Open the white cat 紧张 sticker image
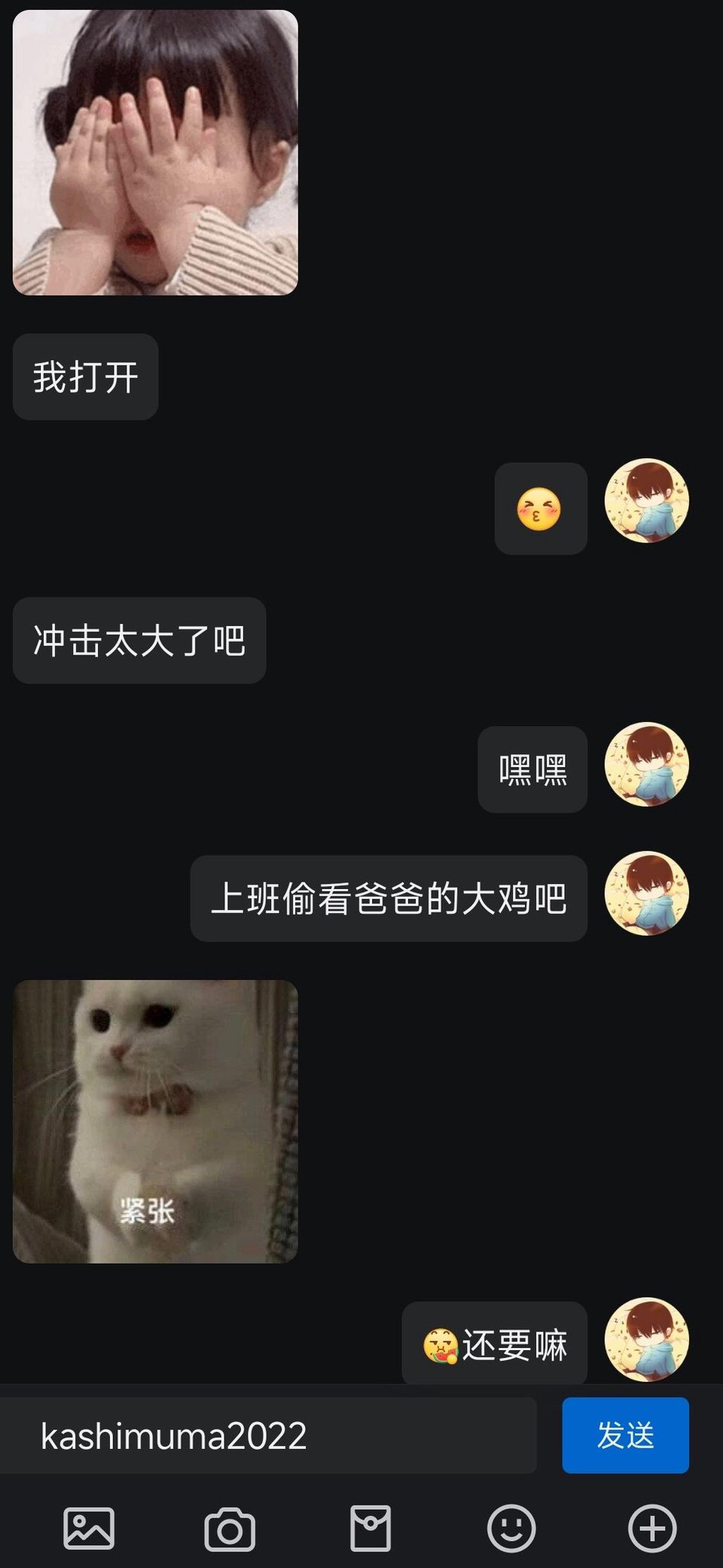 click(x=155, y=1121)
